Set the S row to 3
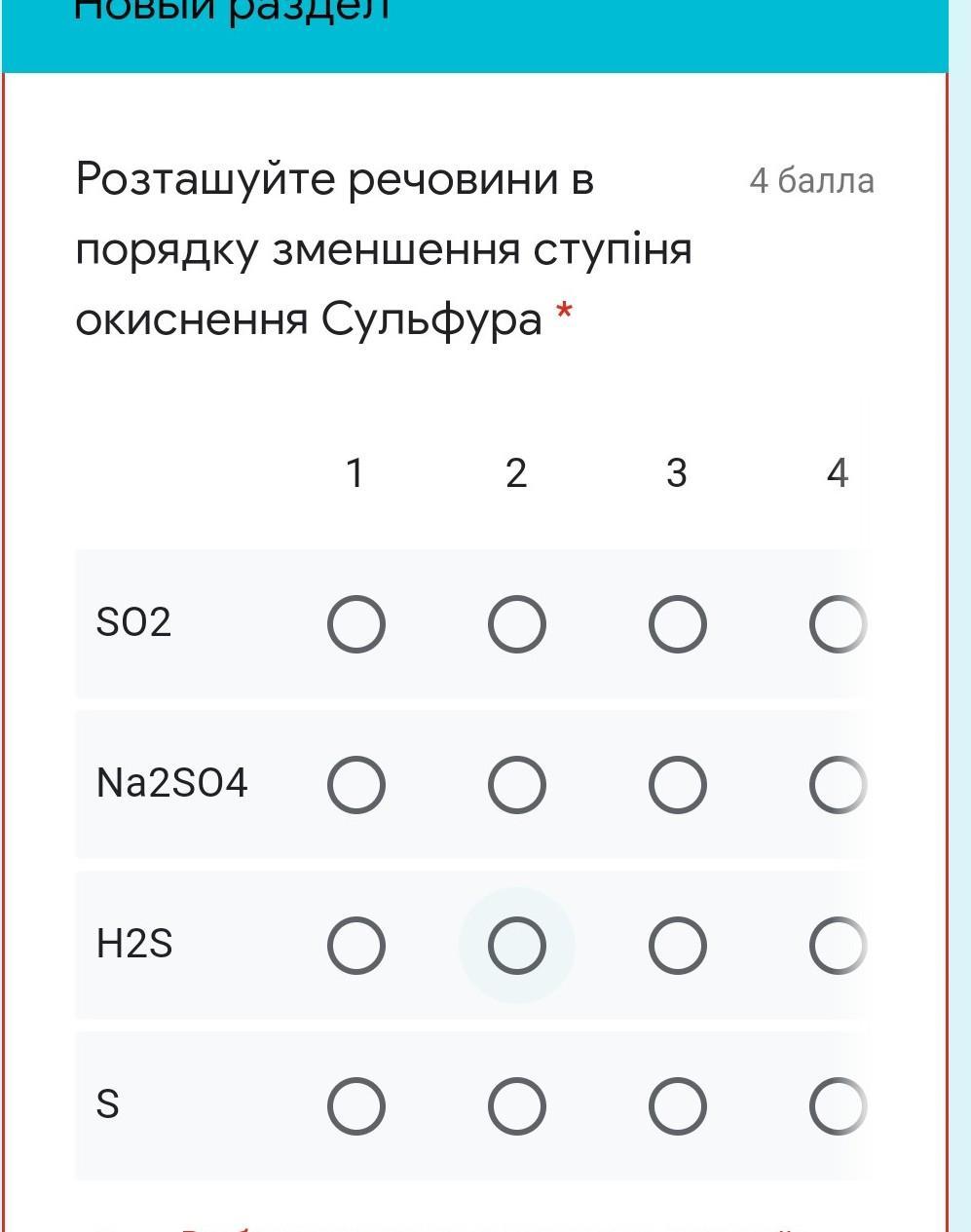 677,1106
